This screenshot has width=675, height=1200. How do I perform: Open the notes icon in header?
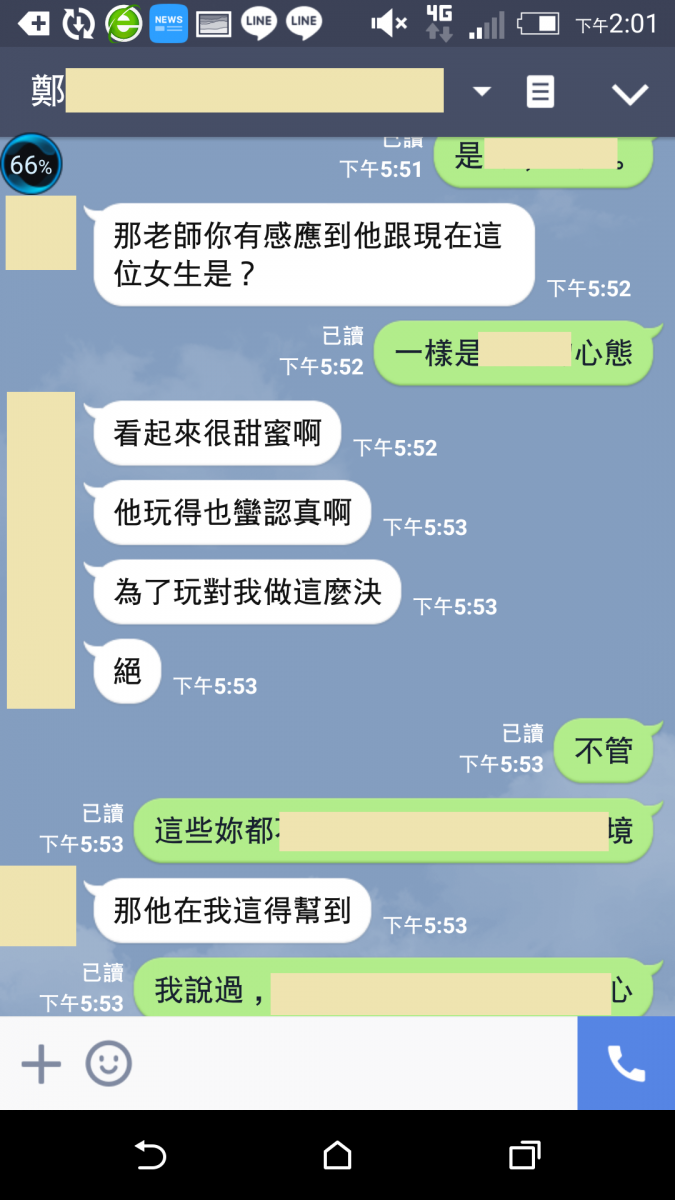[x=540, y=92]
